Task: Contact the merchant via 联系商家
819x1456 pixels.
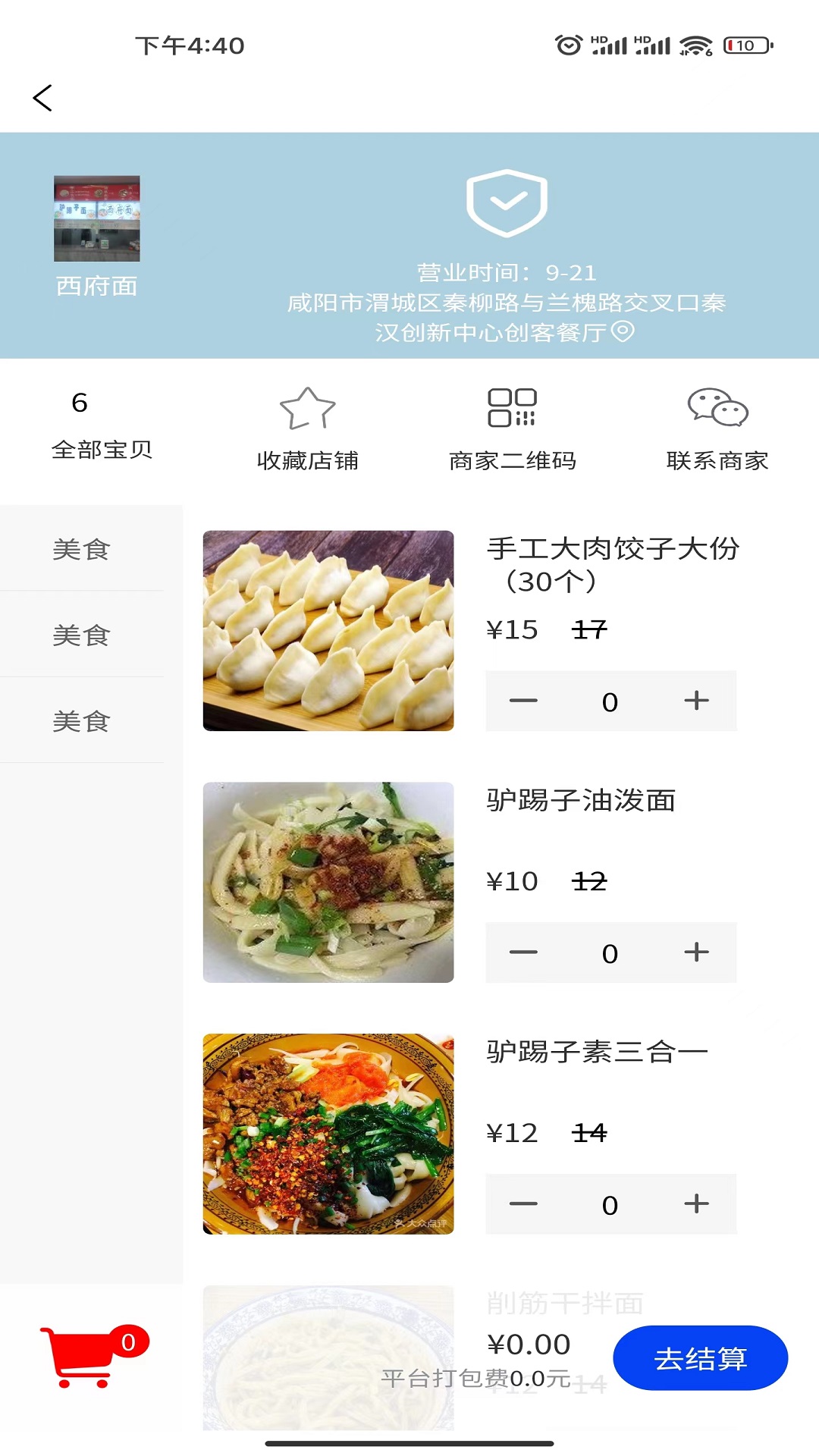Action: [717, 428]
